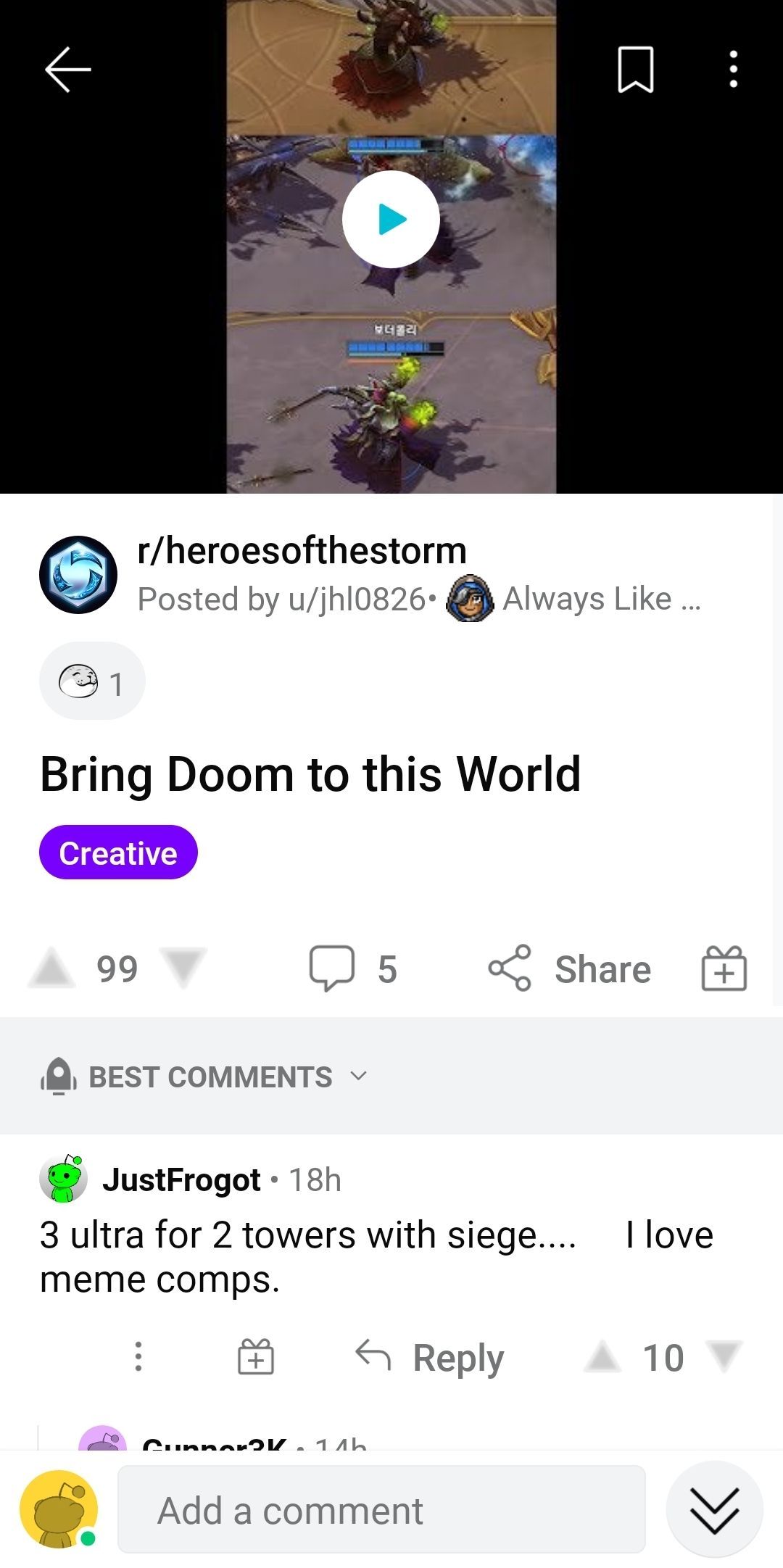The image size is (783, 1568).
Task: Play the video
Action: pyautogui.click(x=391, y=219)
